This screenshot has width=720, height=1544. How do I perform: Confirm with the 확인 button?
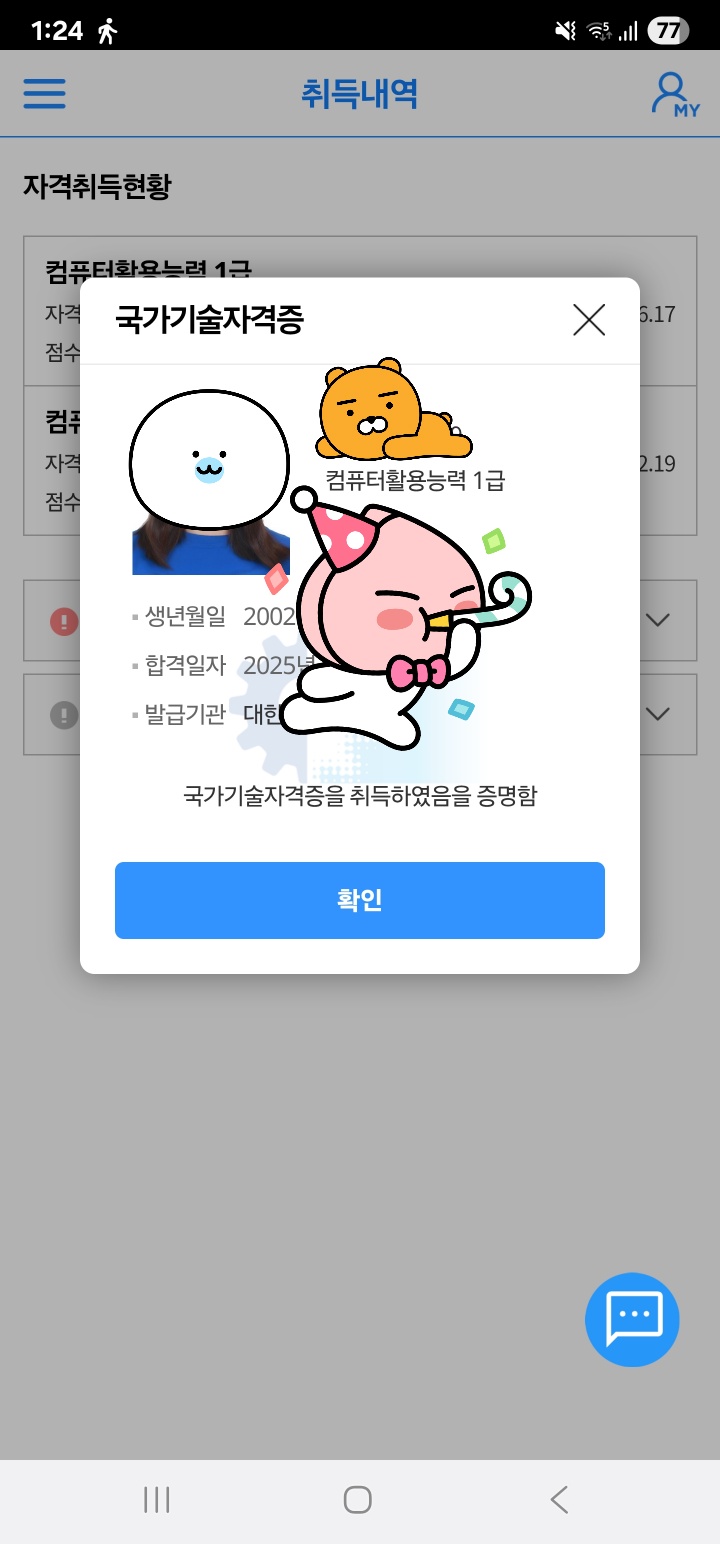click(360, 900)
